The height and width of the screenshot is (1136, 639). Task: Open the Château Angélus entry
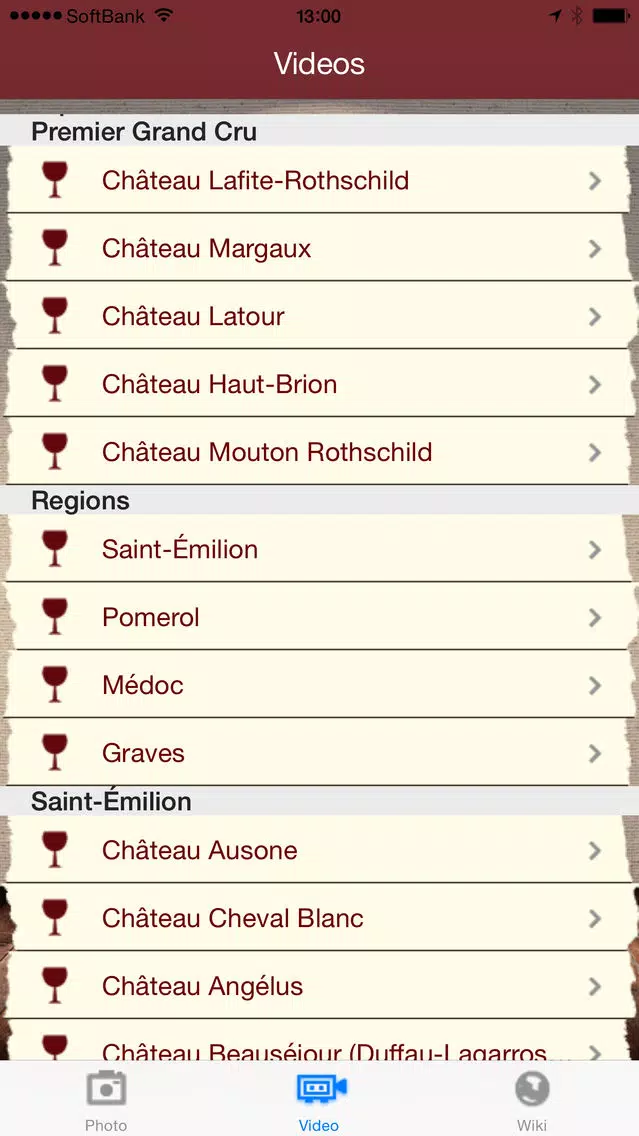coord(319,986)
